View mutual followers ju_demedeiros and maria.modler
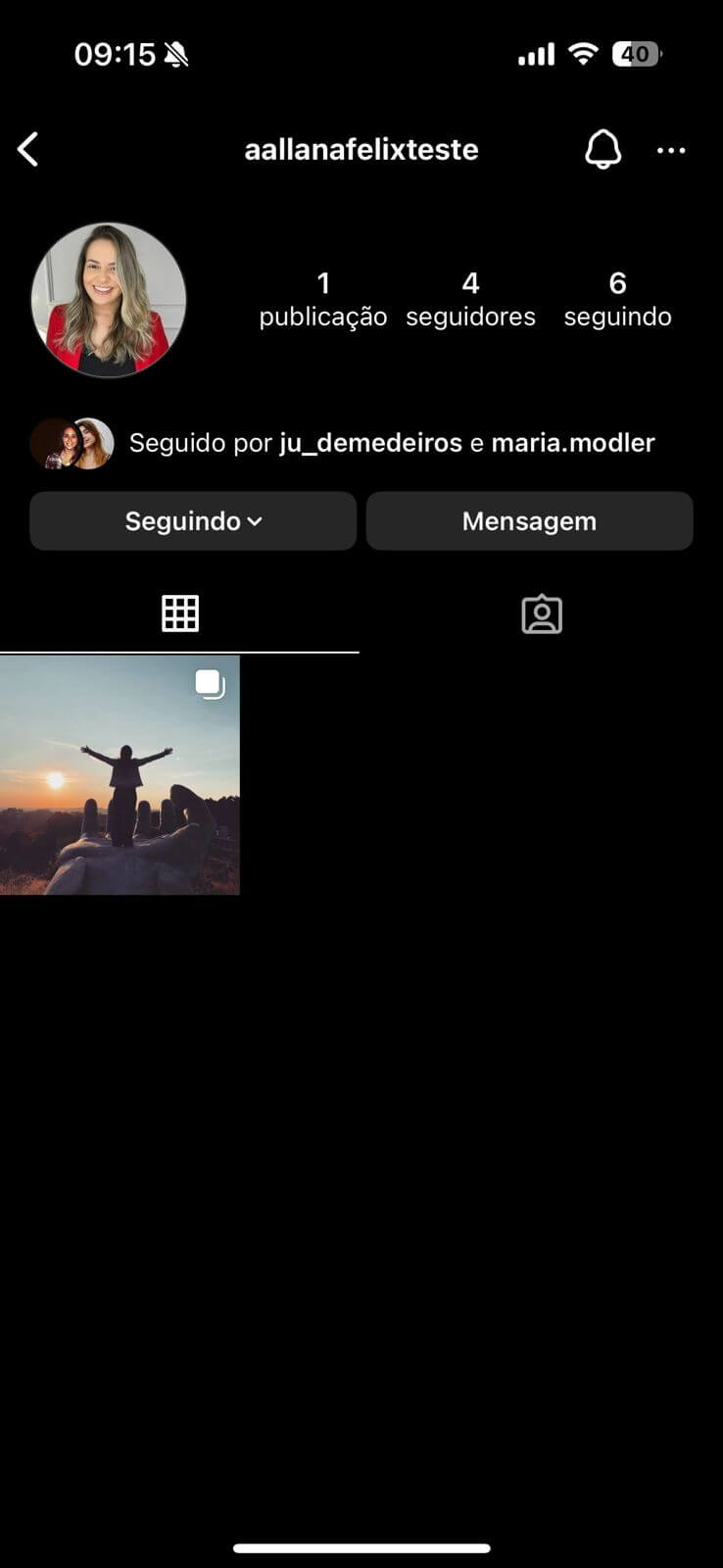 coord(392,443)
